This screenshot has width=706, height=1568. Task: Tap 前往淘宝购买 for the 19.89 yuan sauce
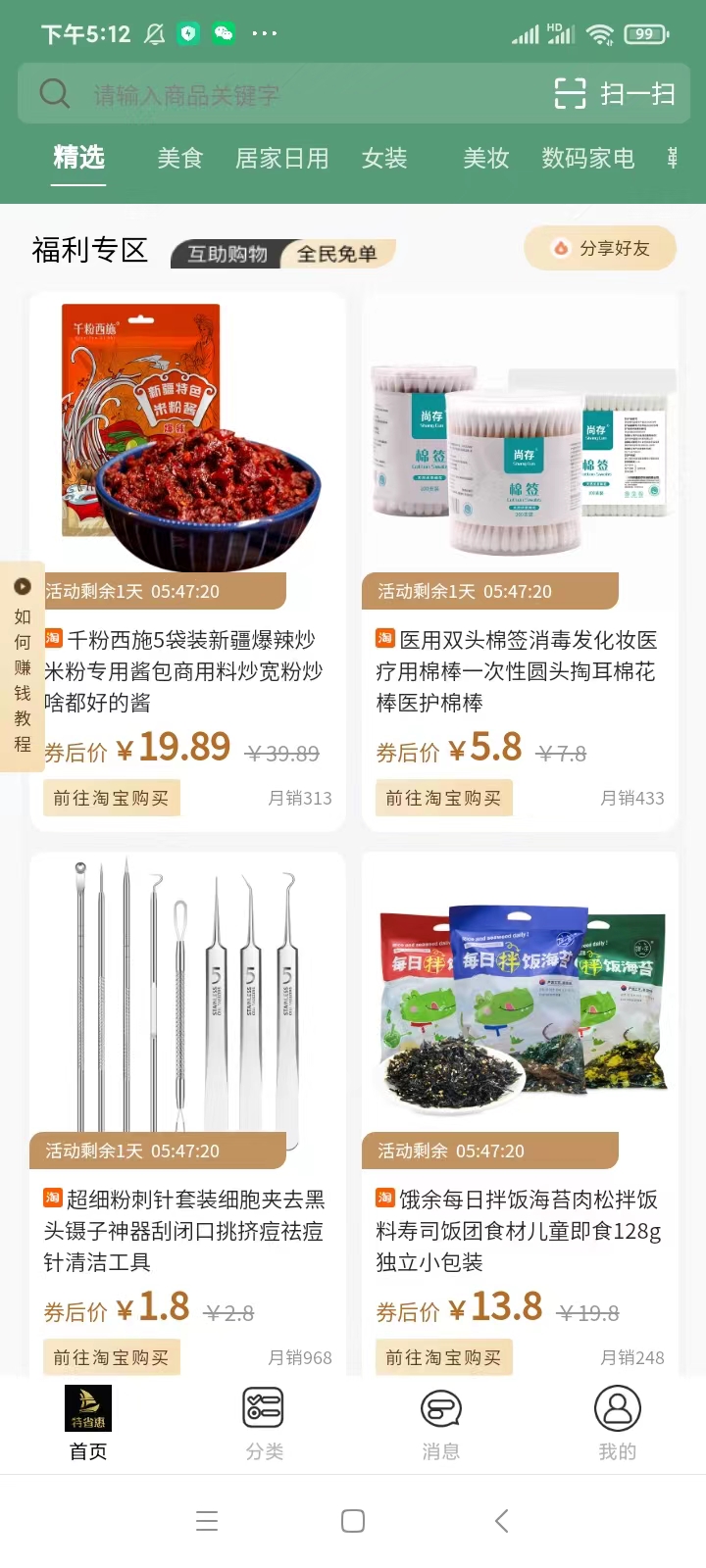tap(111, 798)
